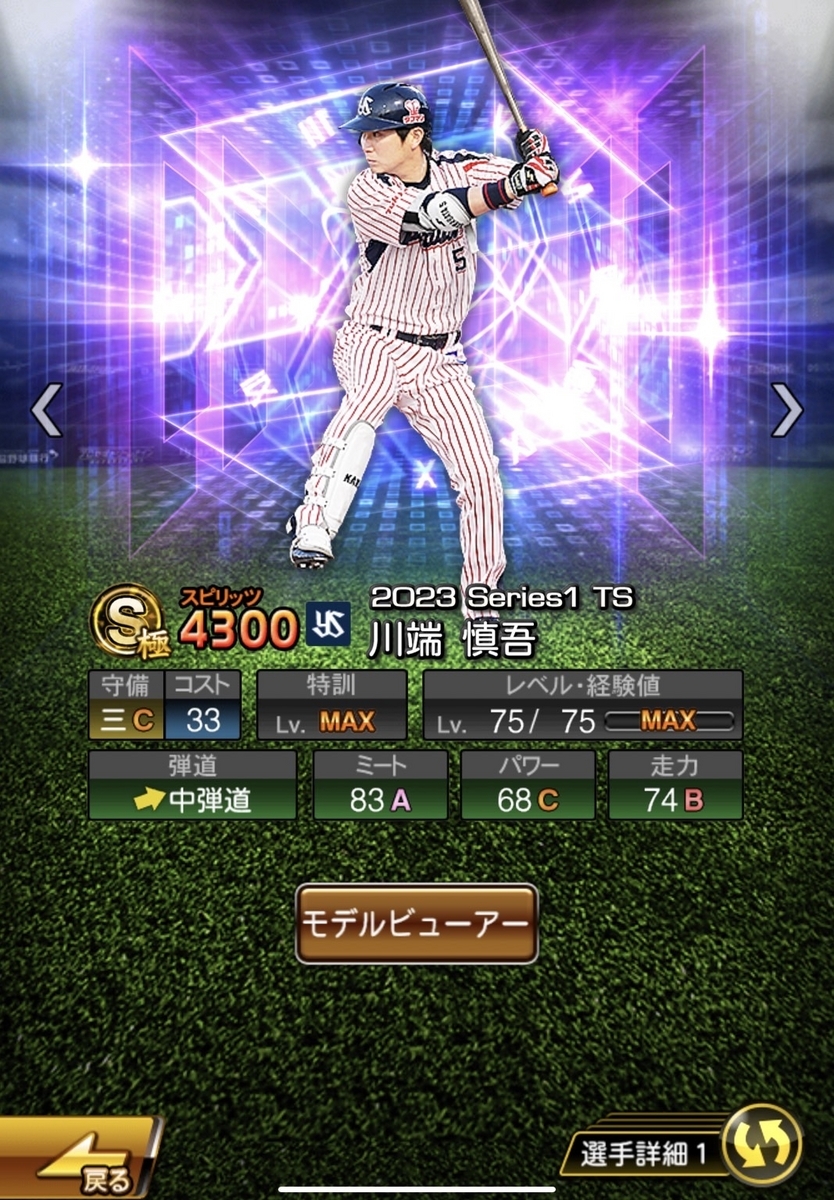Go to the previous player card
834x1200 pixels.
(x=46, y=410)
